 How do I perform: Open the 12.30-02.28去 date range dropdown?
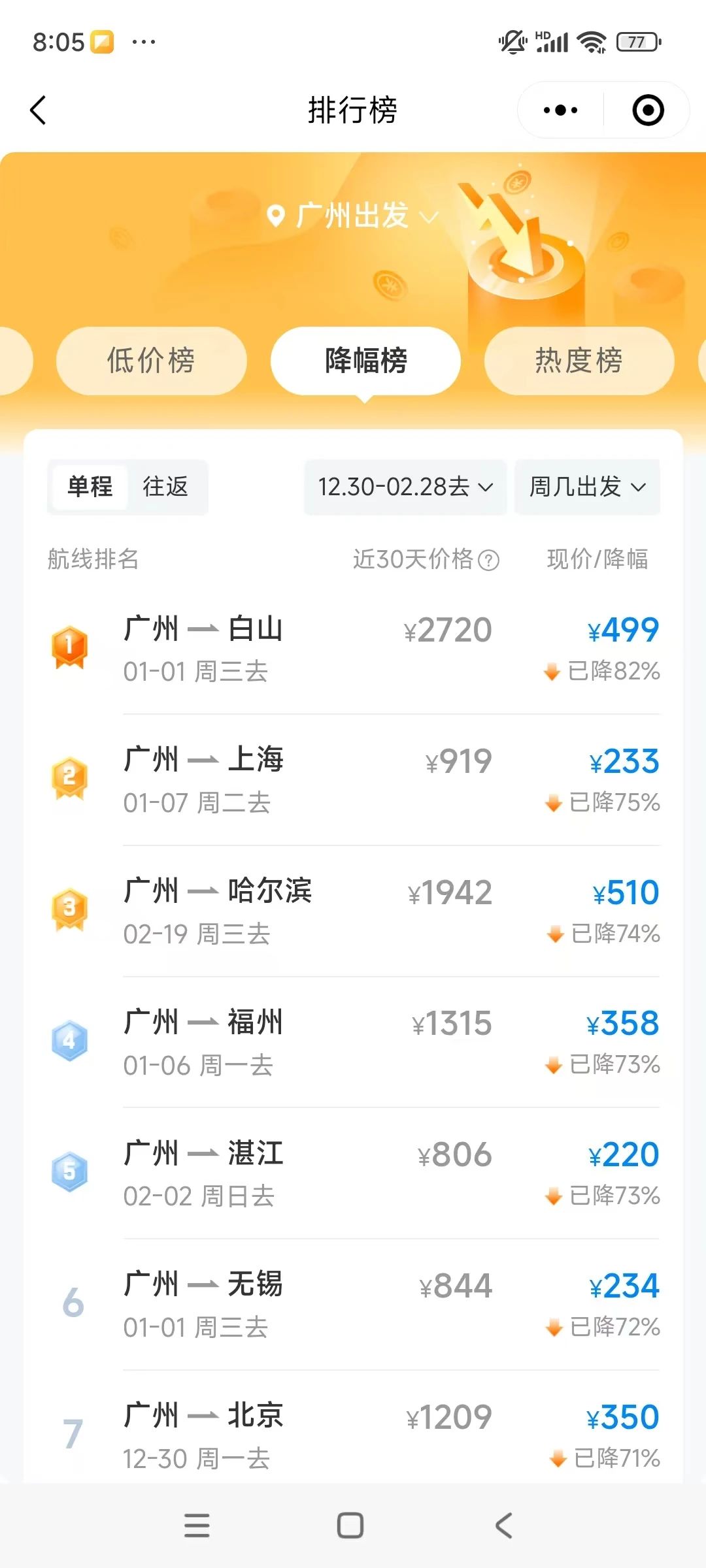405,487
